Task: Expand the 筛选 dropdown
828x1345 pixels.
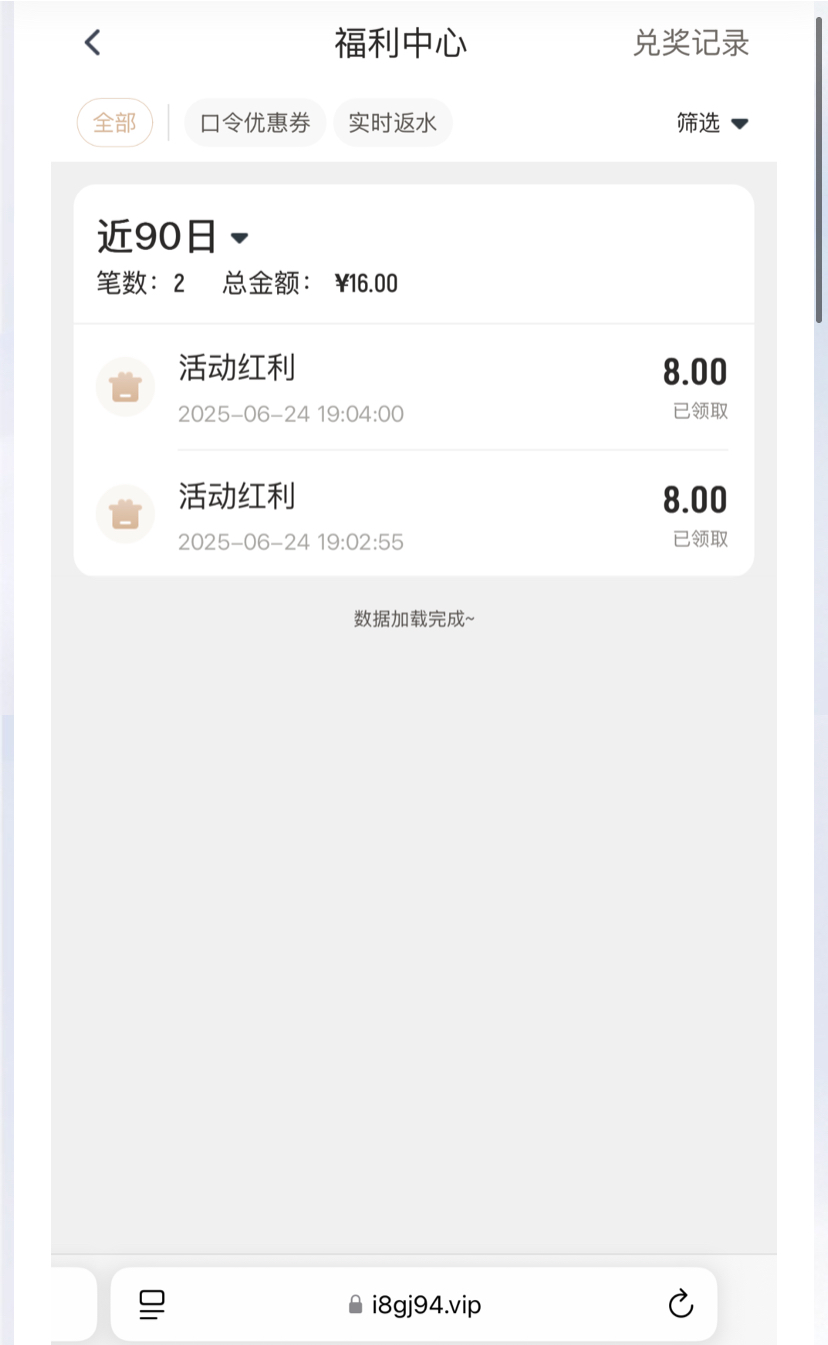Action: 712,123
